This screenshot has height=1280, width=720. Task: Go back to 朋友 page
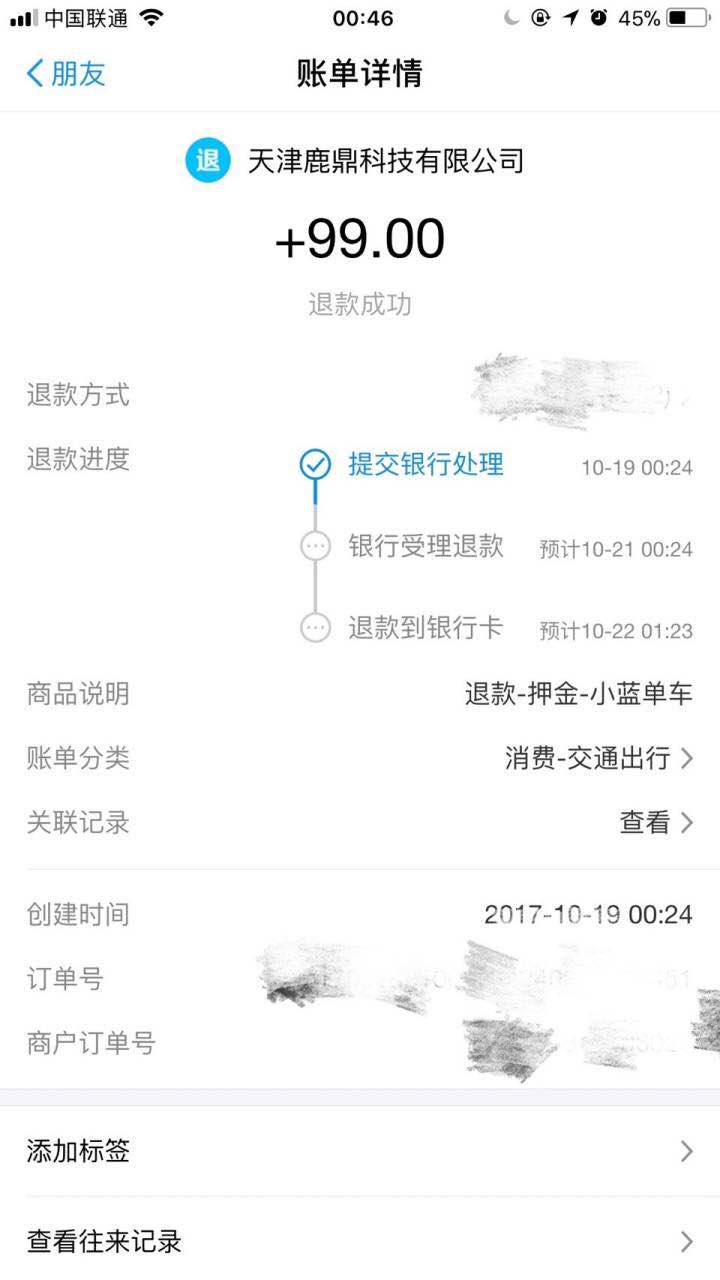tap(66, 73)
